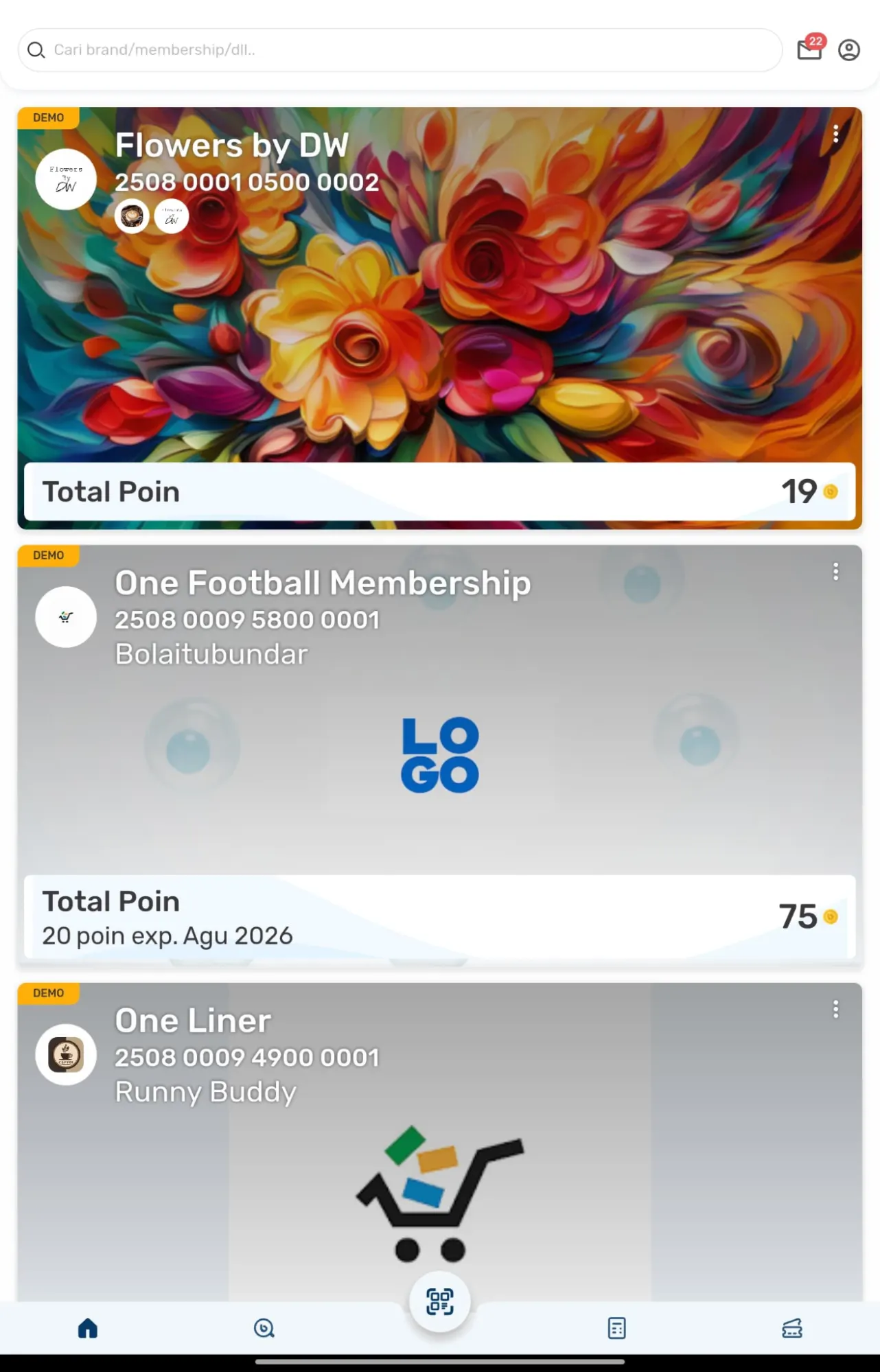Open the user profile icon
This screenshot has width=880, height=1372.
[x=849, y=50]
